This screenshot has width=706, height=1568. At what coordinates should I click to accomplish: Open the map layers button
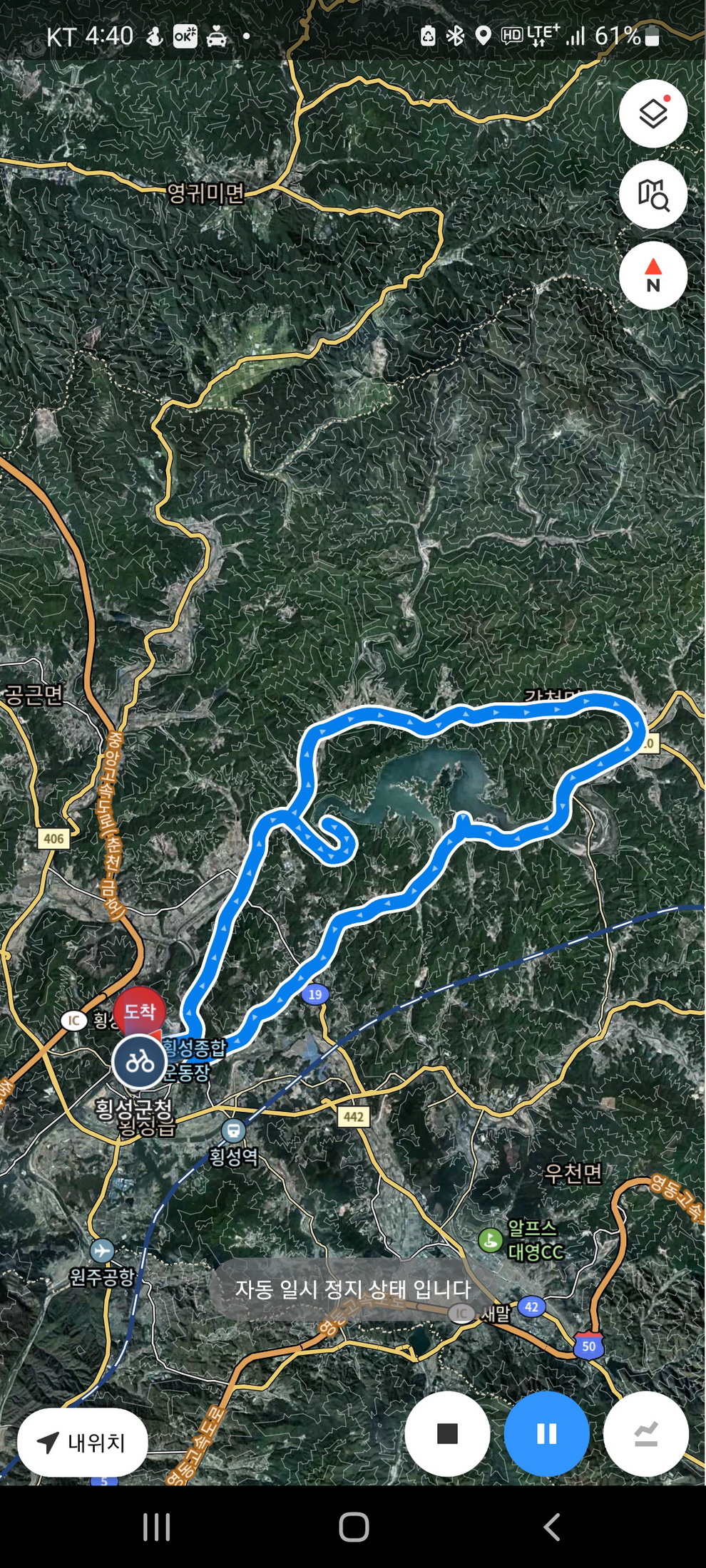653,114
